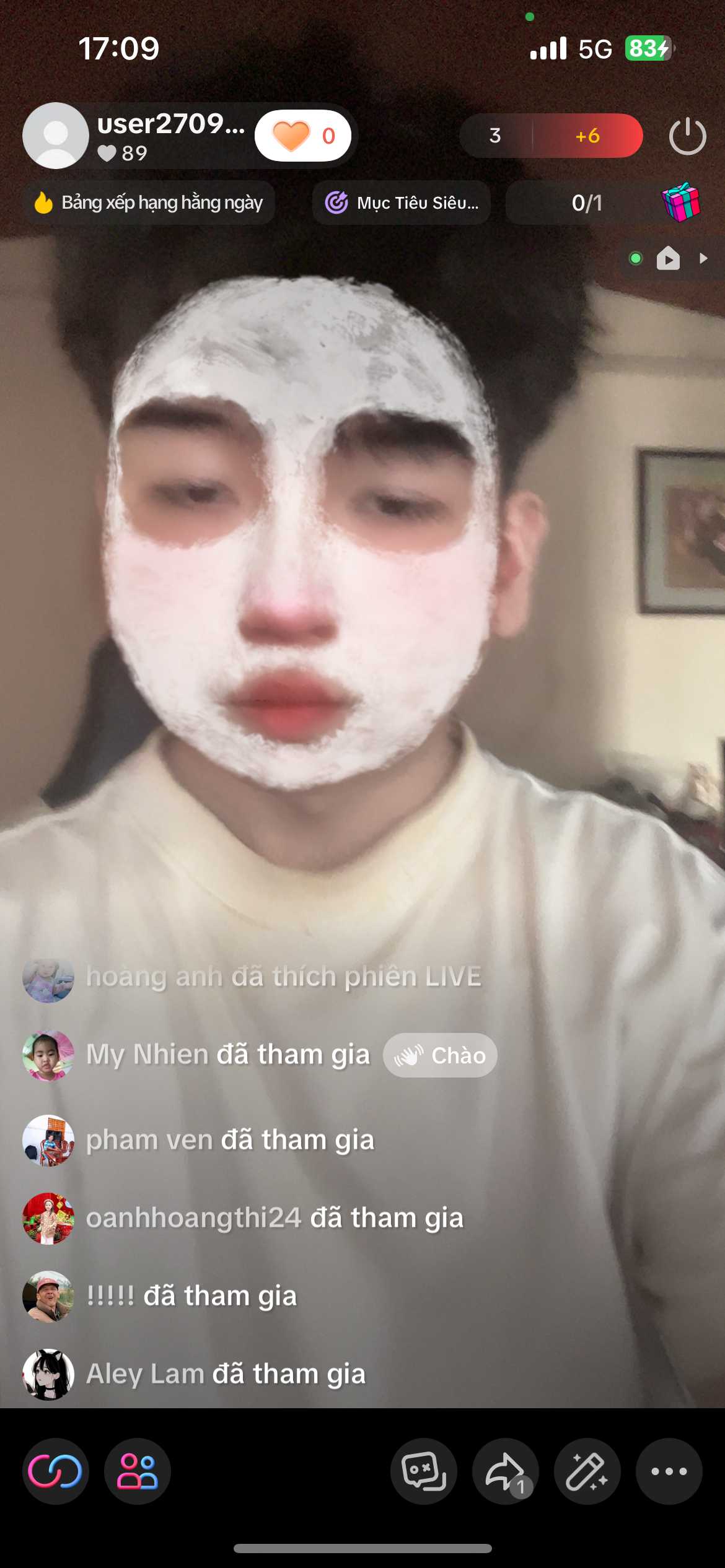View pham ven's profile from chat
Viewport: 725px width, 1568px height.
click(48, 1140)
